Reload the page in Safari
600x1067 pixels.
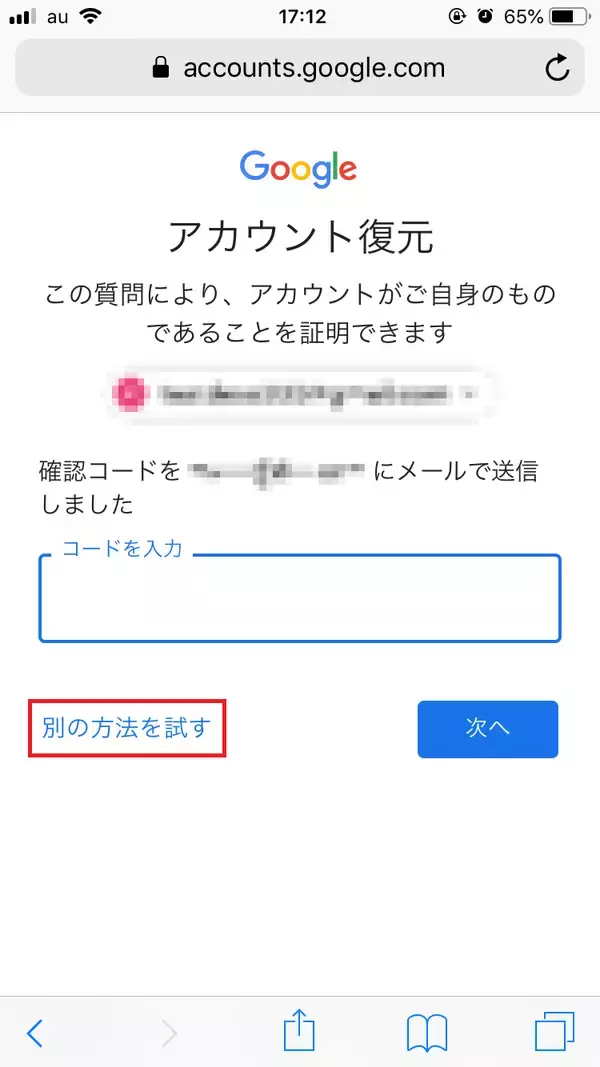pyautogui.click(x=556, y=68)
